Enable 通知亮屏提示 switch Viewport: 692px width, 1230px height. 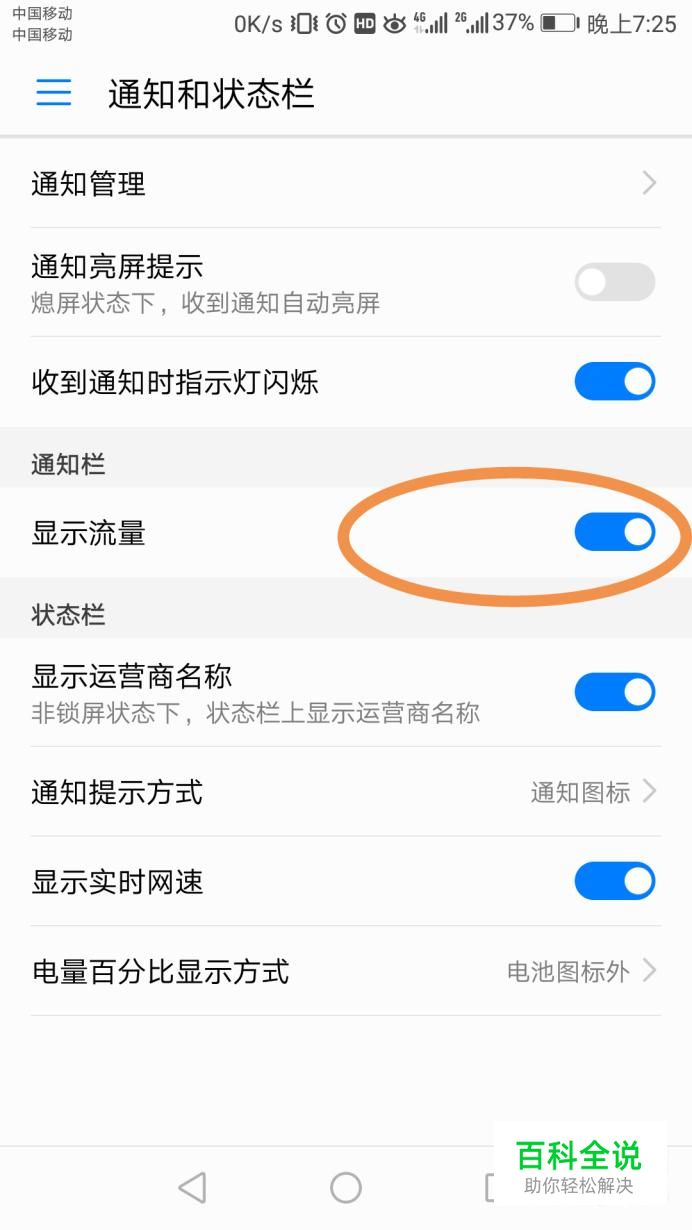click(614, 283)
